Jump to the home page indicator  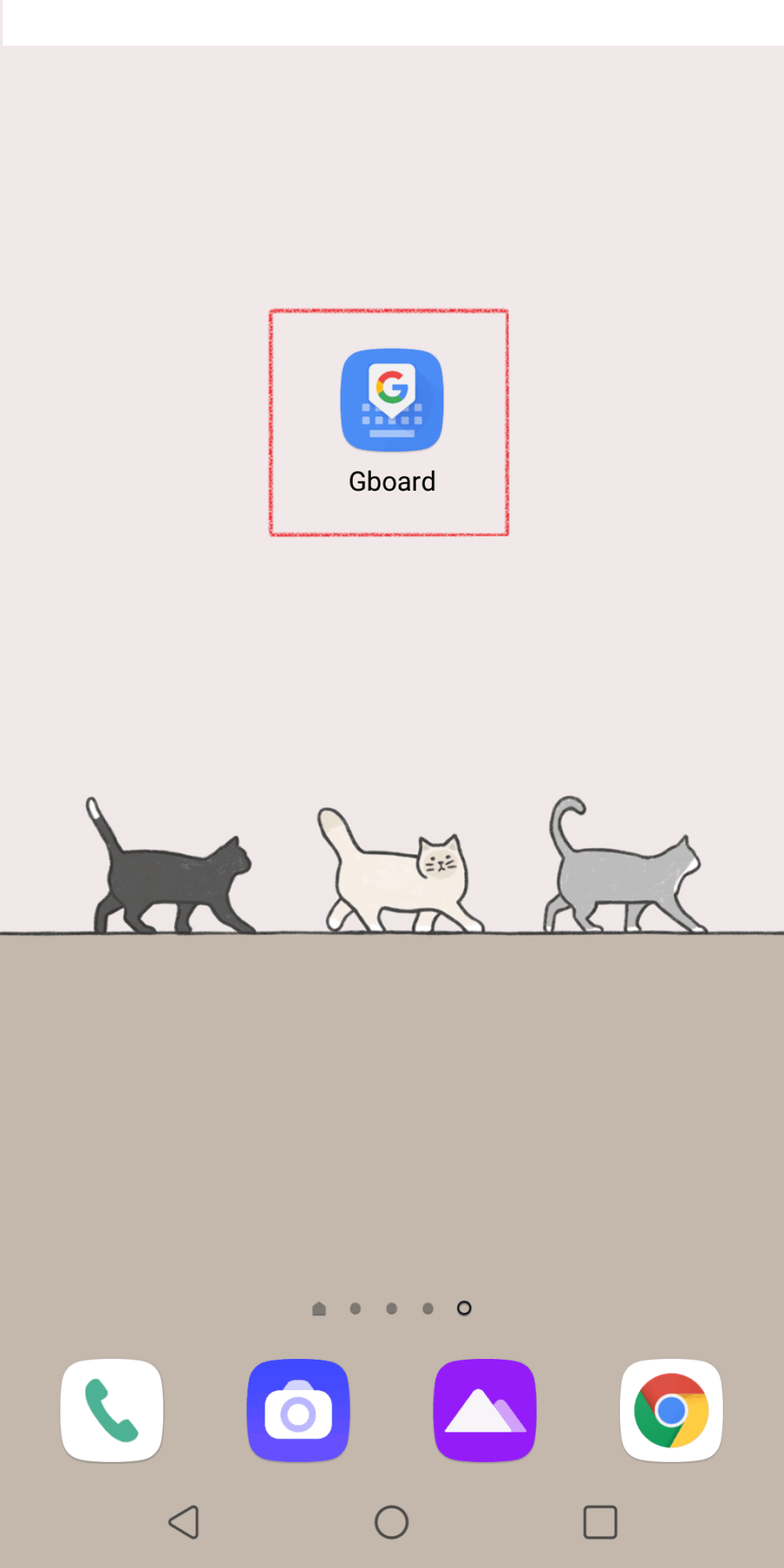(x=319, y=1309)
